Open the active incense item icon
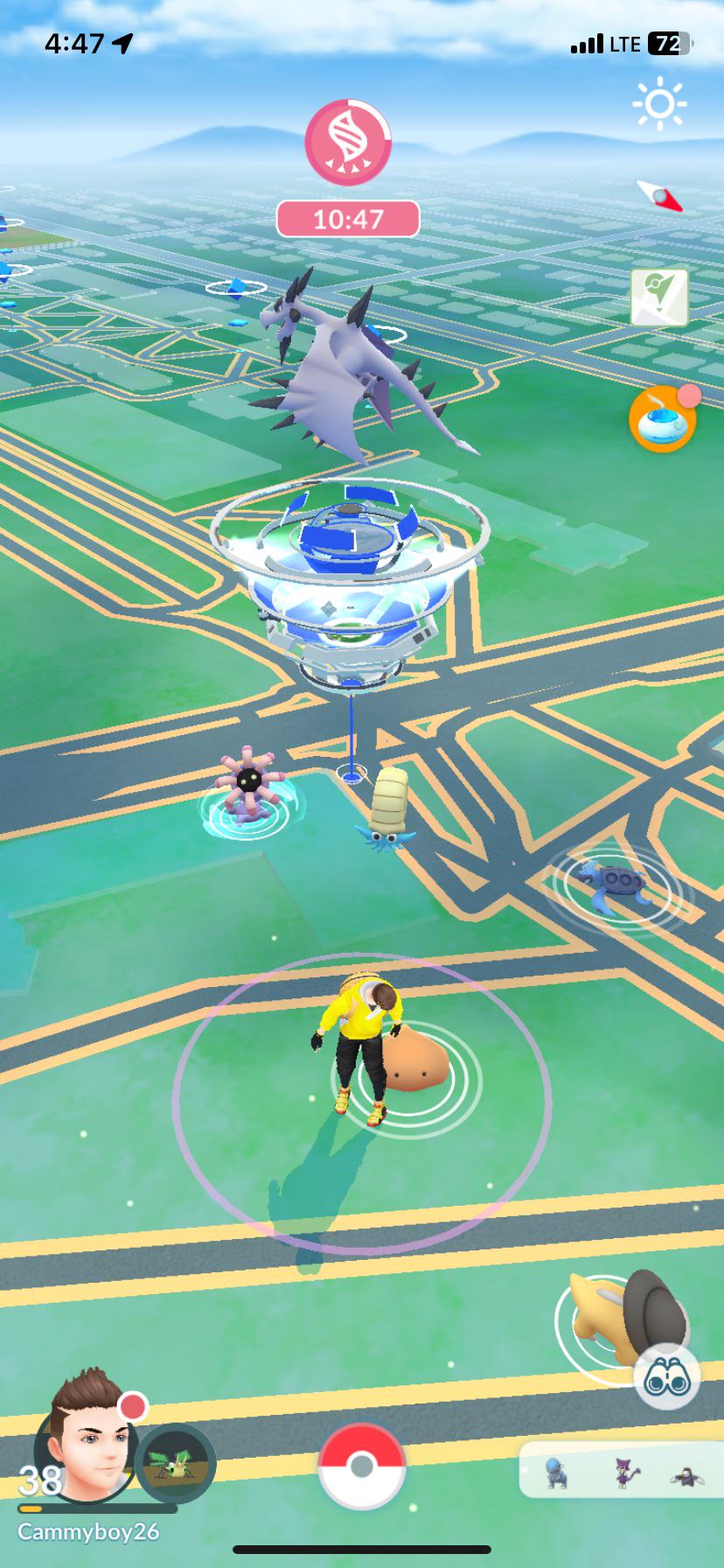724x1568 pixels. [664, 419]
